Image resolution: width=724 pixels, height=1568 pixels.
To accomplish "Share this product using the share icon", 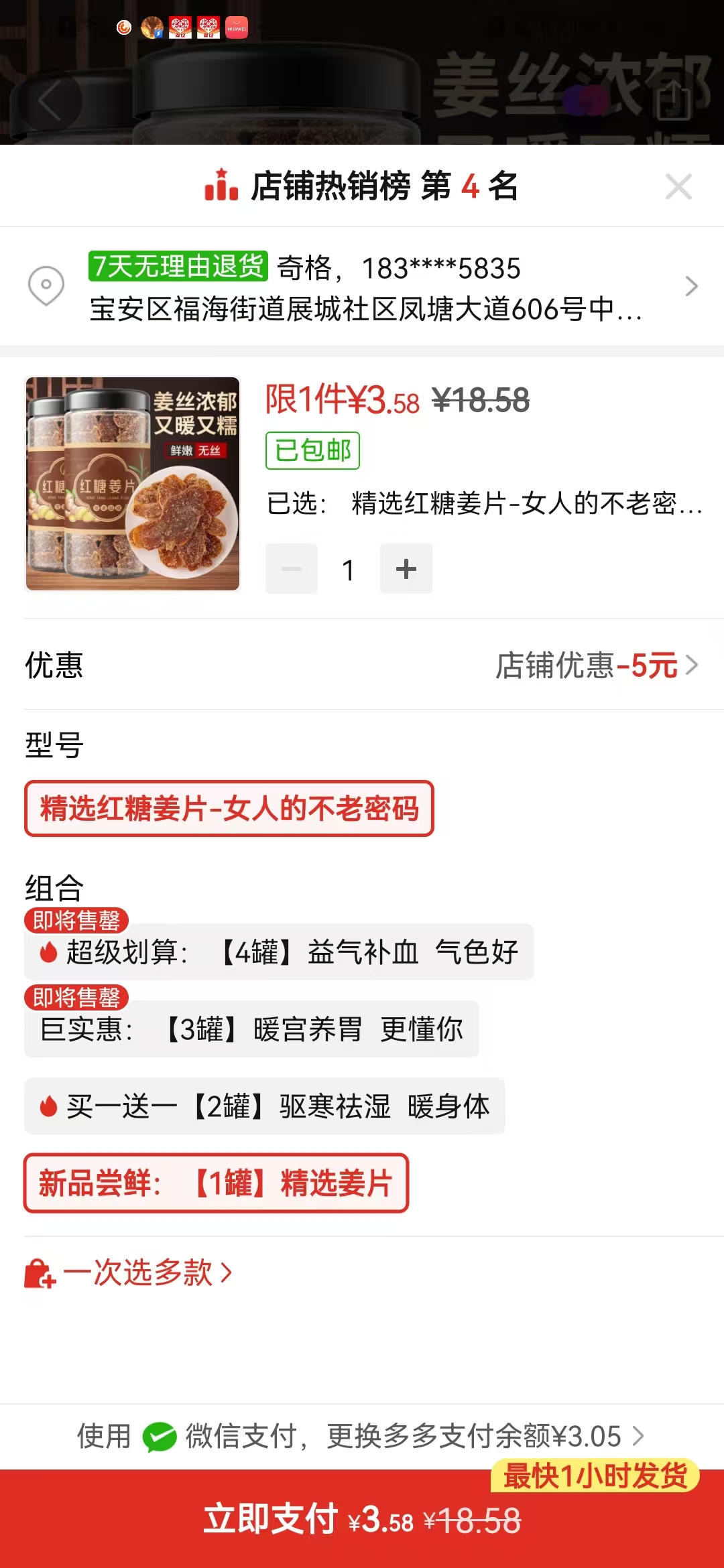I will point(673,101).
